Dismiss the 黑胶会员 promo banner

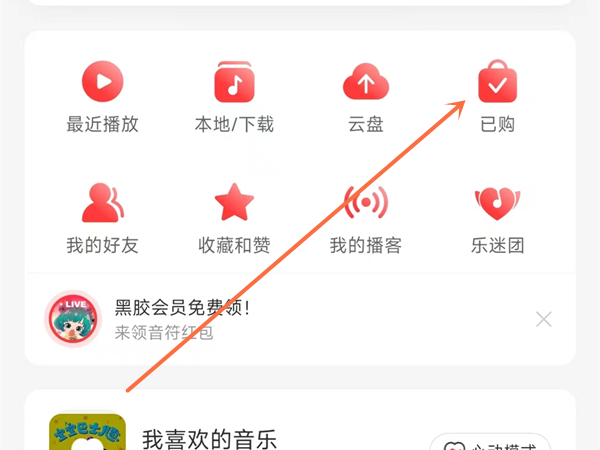pyautogui.click(x=543, y=320)
